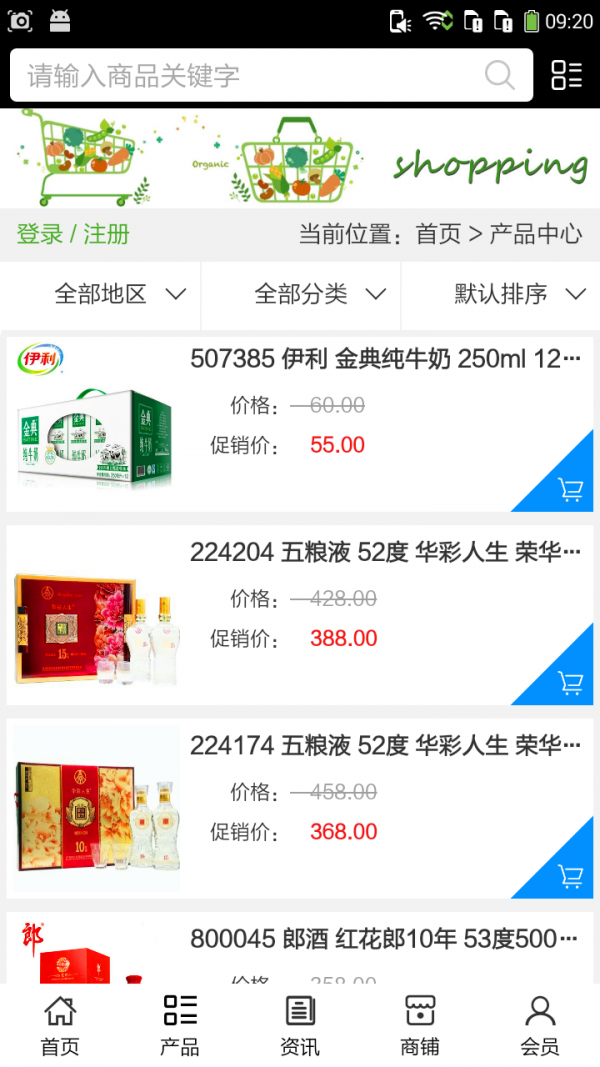Tap the magnifier search icon

point(499,75)
